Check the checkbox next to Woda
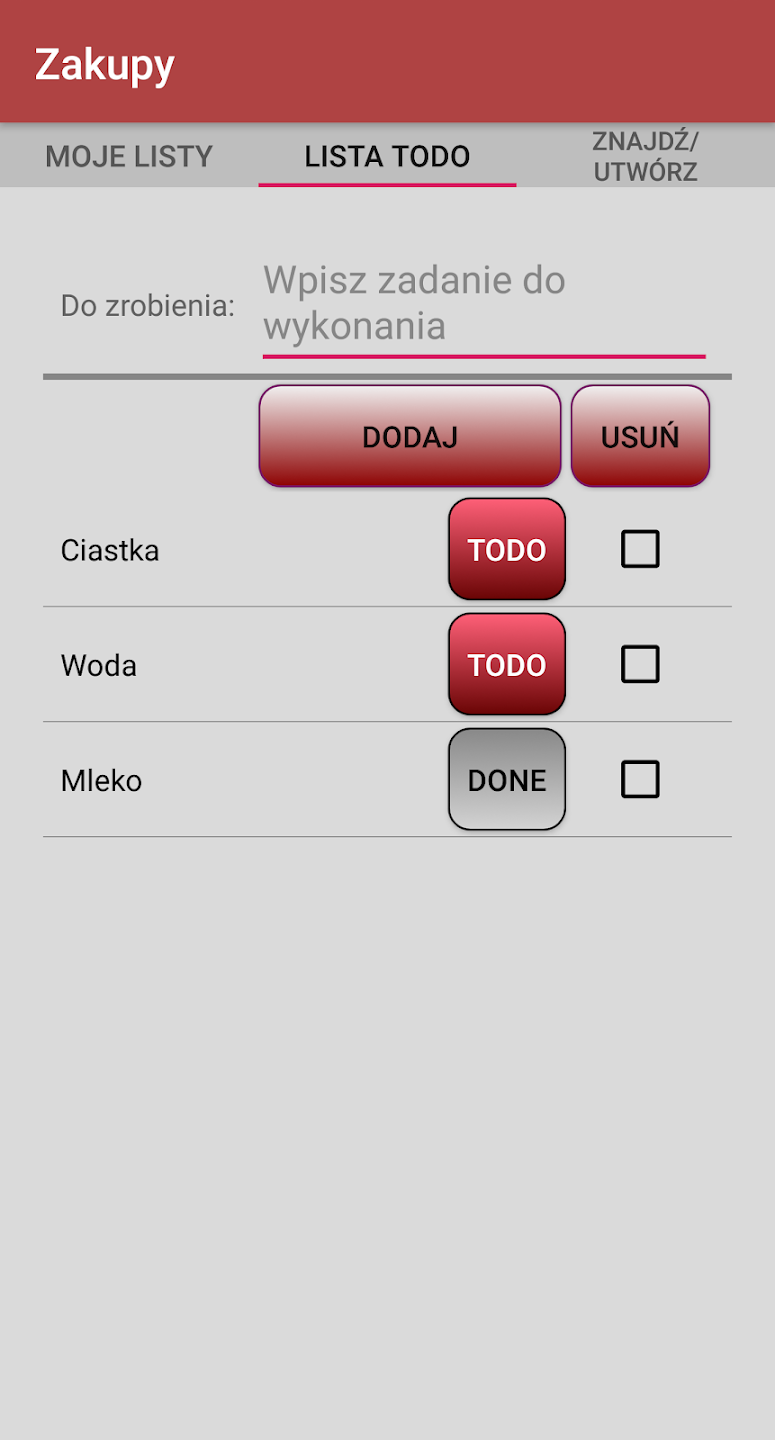Screen dimensions: 775x1440 click(640, 663)
